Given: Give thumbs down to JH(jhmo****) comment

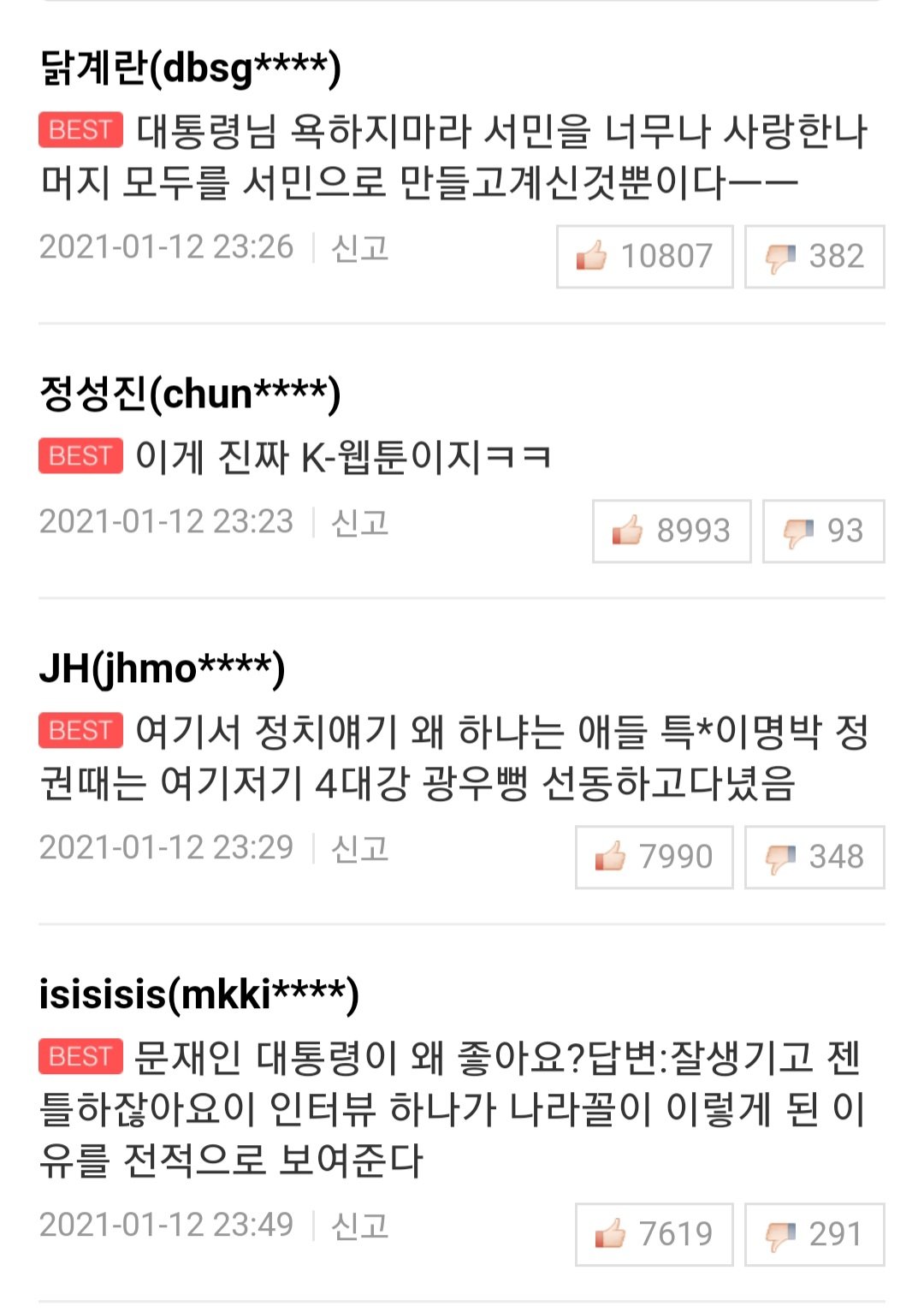Looking at the screenshot, I should [x=814, y=857].
